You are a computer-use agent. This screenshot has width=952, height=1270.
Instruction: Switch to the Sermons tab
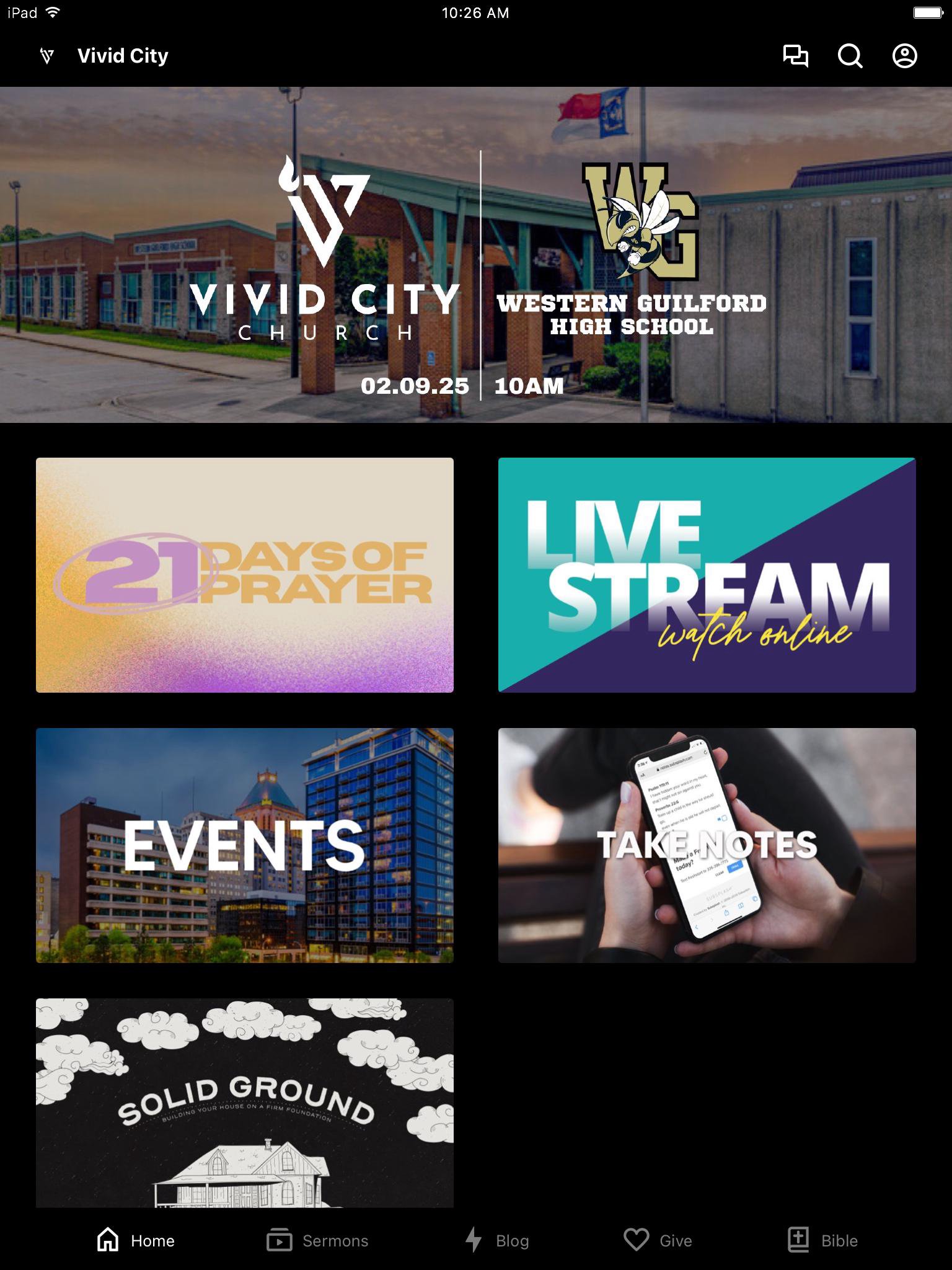point(317,1240)
